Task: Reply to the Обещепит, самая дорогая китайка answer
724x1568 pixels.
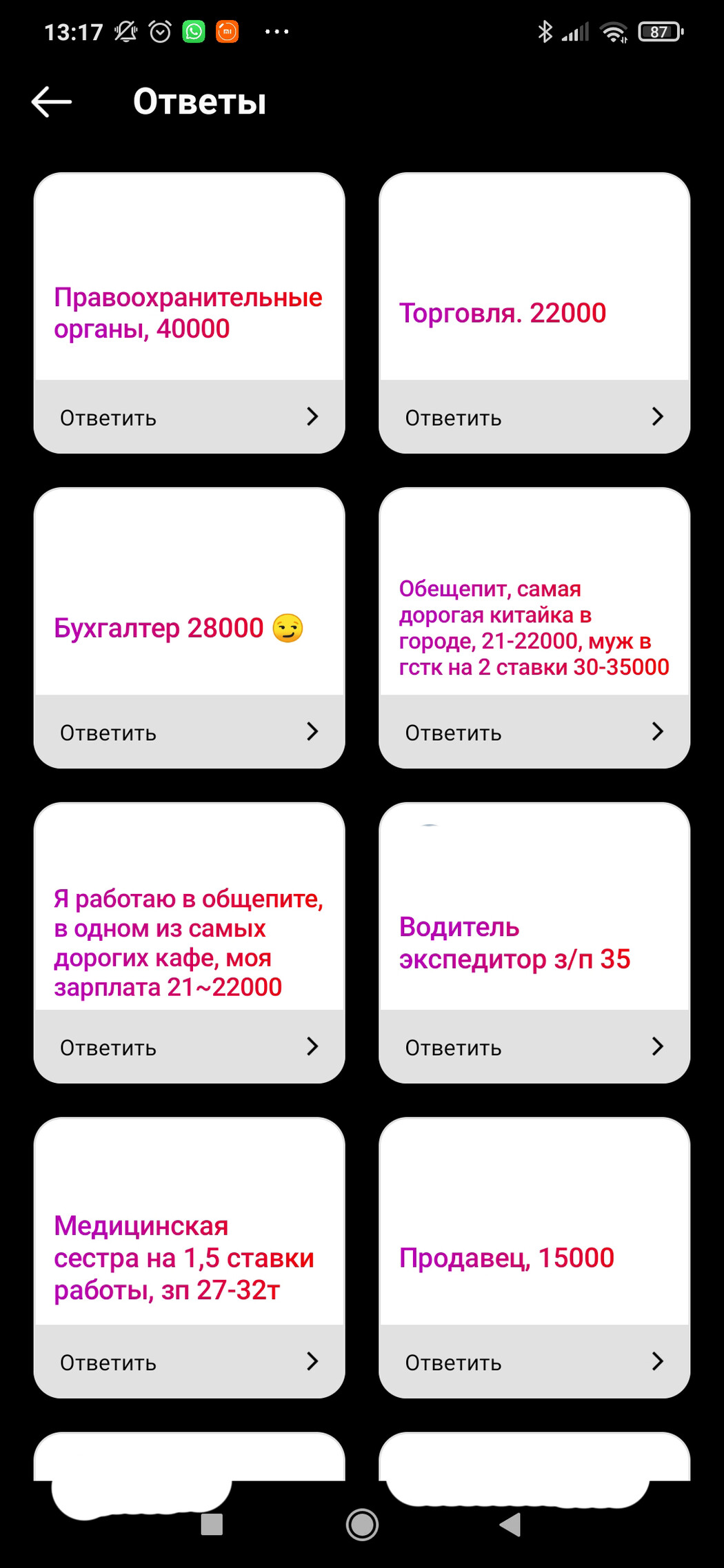Action: [x=534, y=732]
